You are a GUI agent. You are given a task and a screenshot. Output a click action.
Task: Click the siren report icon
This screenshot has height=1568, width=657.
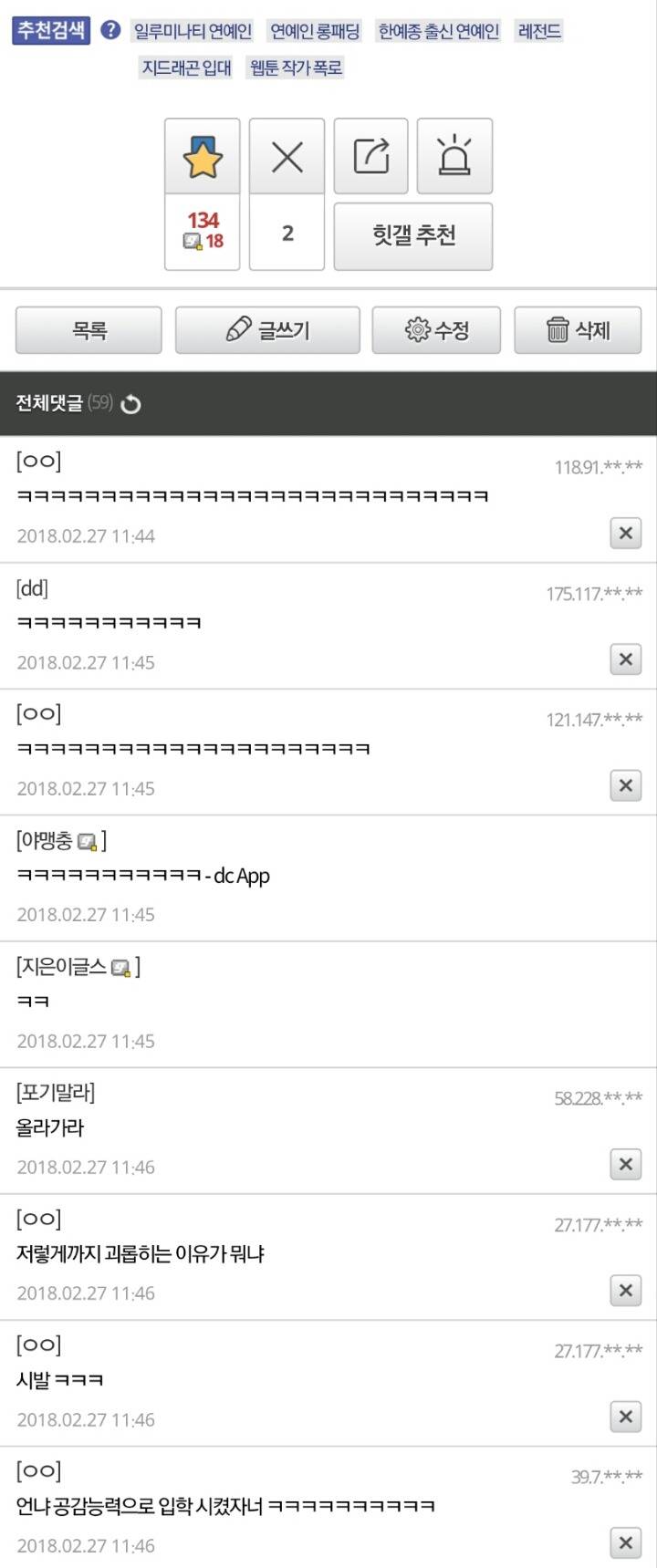coord(454,156)
